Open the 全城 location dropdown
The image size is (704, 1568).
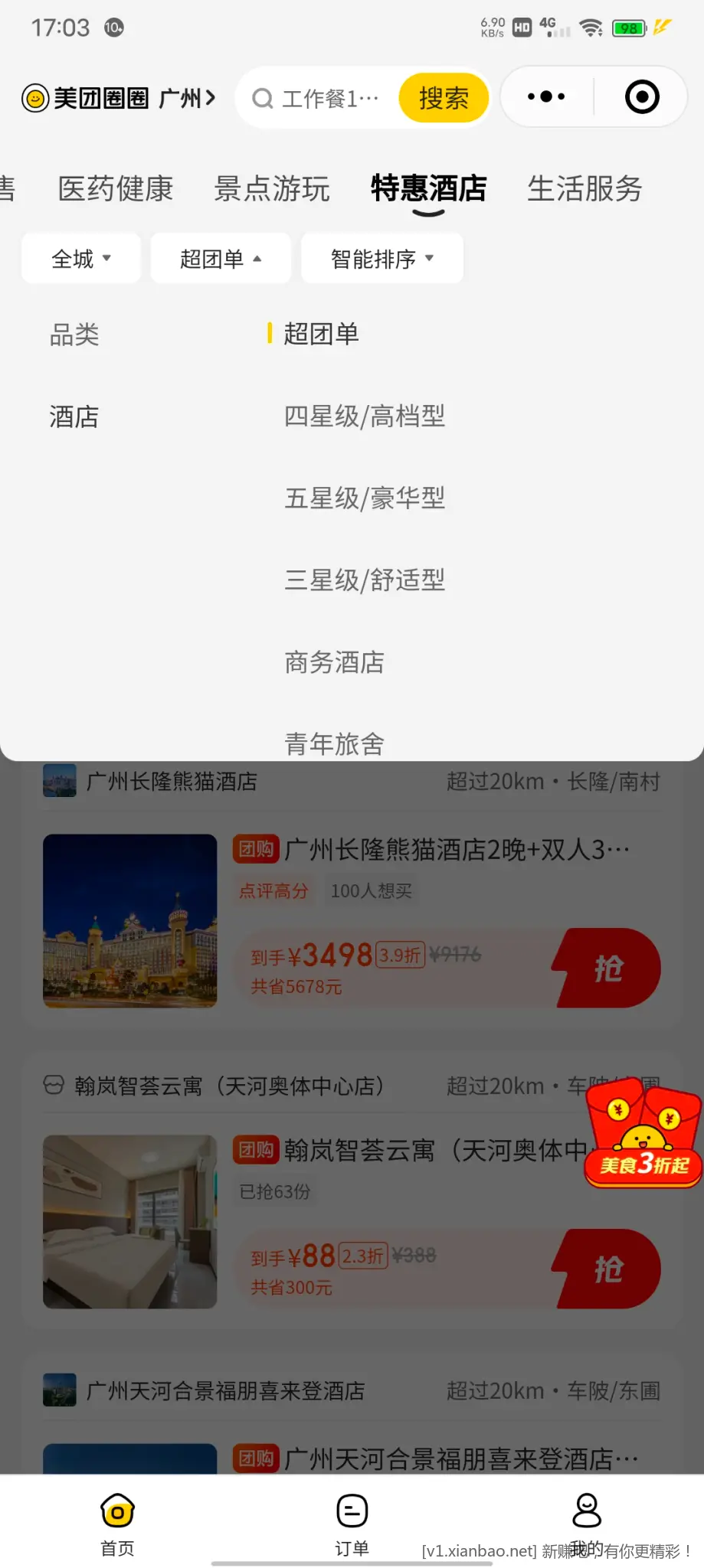[80, 259]
